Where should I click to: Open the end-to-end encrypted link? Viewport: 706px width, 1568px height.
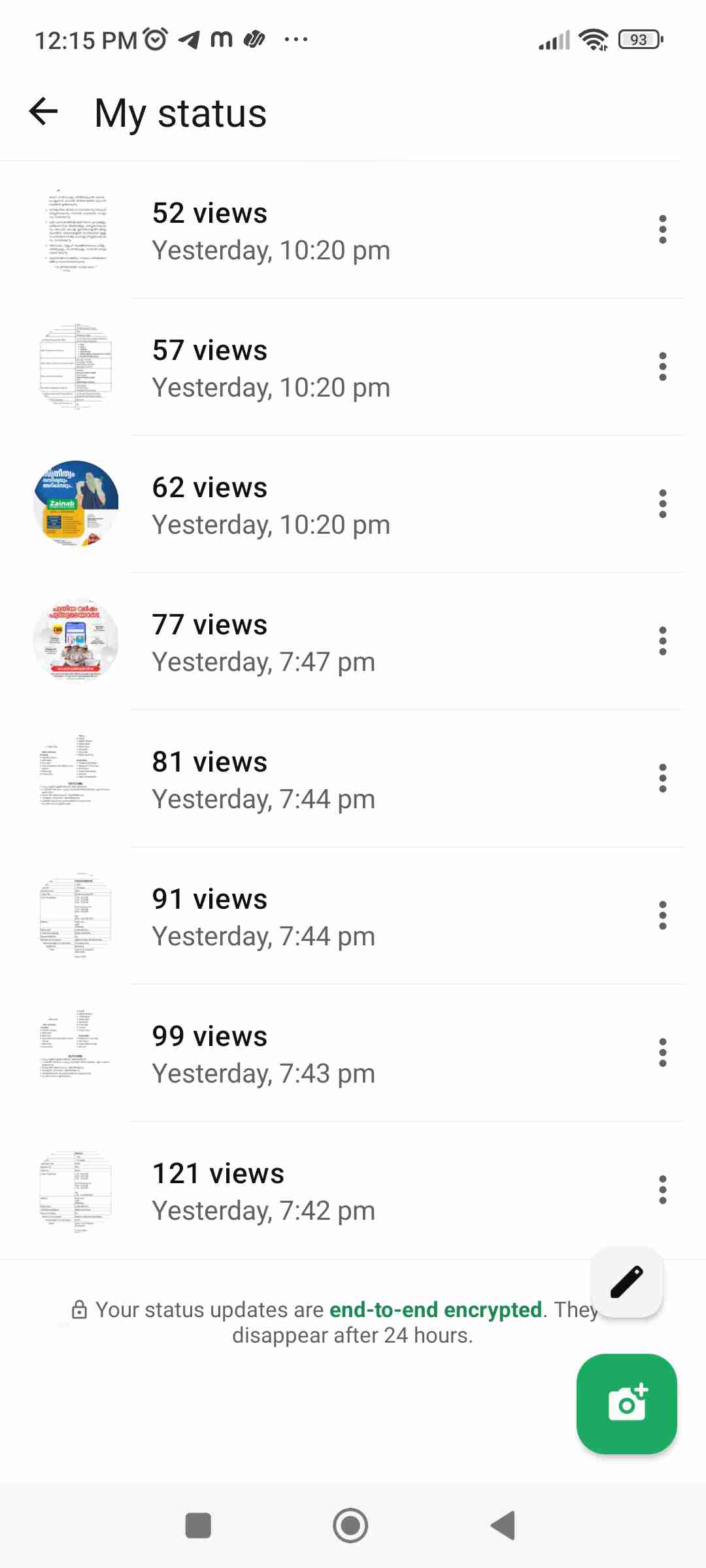click(435, 1310)
